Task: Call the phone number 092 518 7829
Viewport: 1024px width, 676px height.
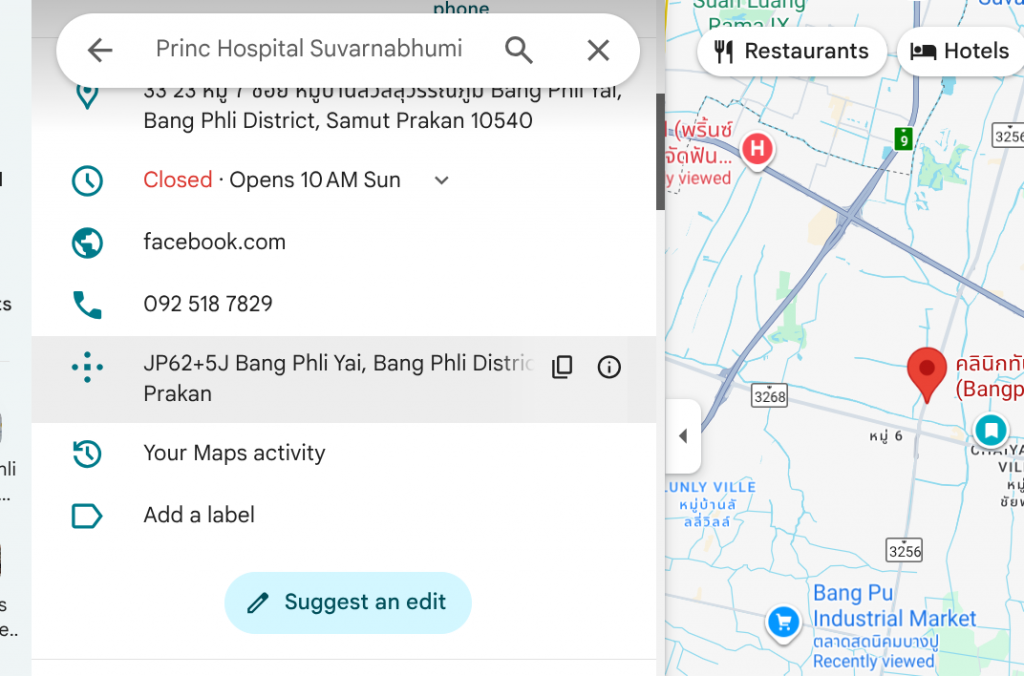Action: click(208, 304)
